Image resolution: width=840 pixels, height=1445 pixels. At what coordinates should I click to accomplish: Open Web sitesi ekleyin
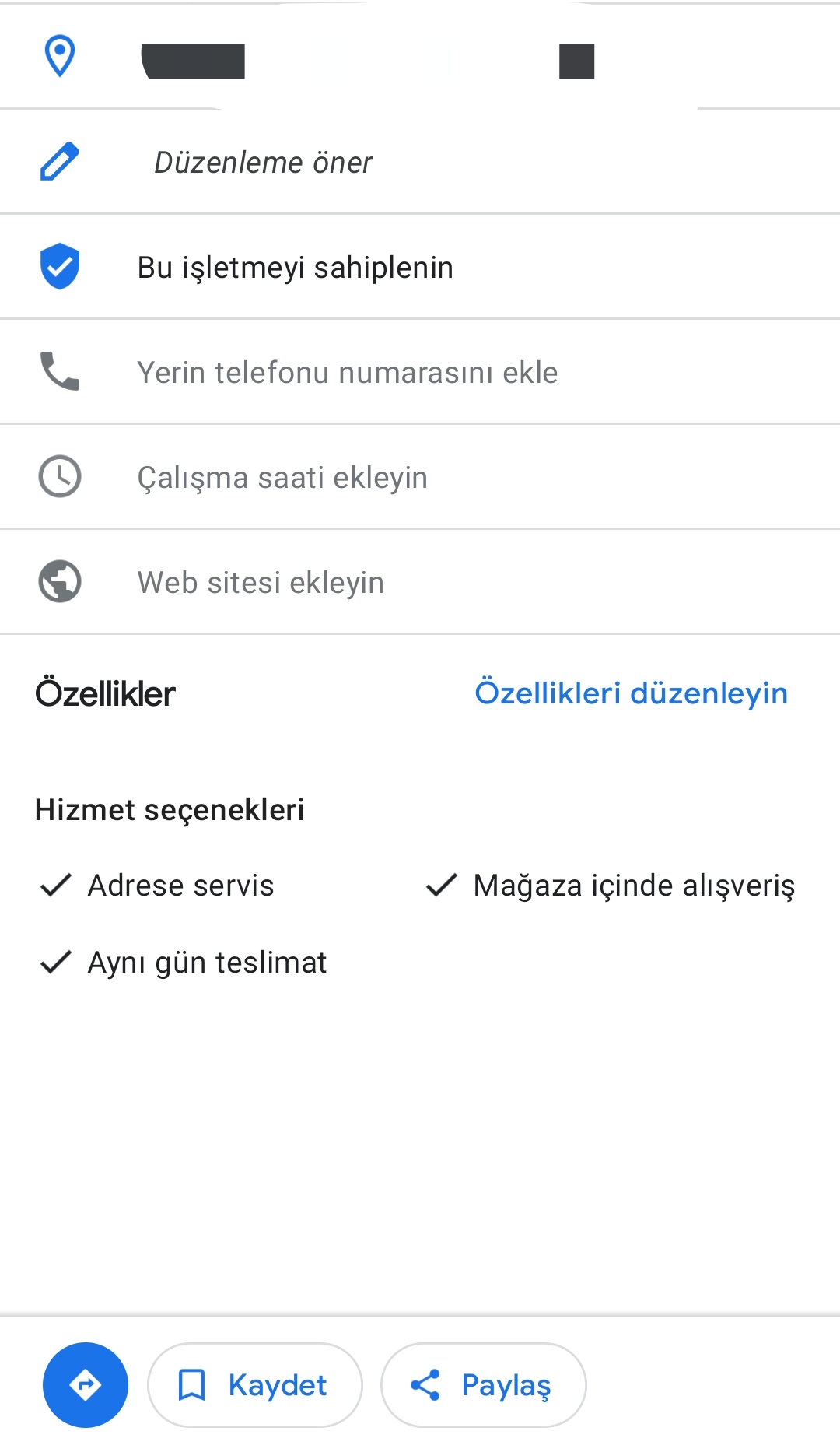[420, 582]
